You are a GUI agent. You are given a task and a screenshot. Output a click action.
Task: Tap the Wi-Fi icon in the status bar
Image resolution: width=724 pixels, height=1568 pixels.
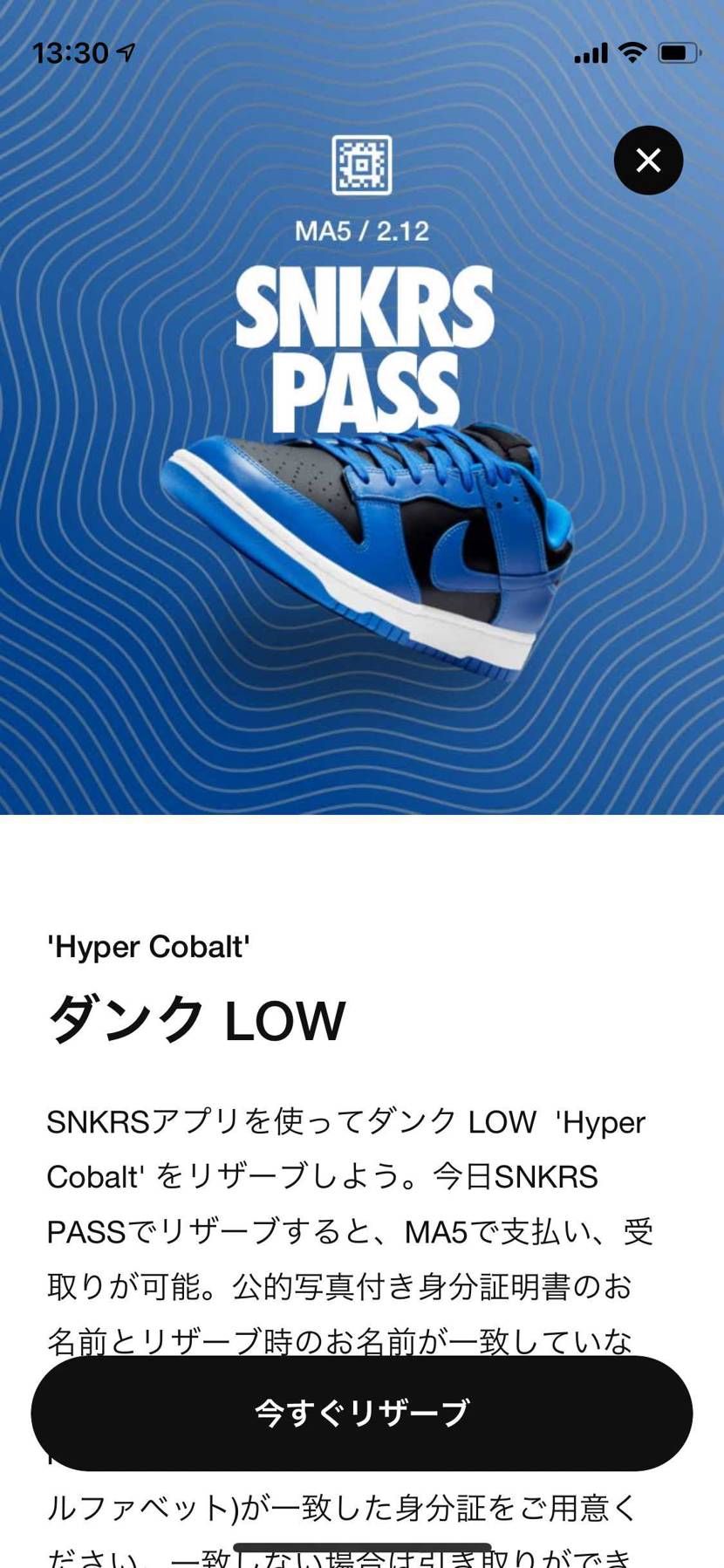[x=630, y=51]
